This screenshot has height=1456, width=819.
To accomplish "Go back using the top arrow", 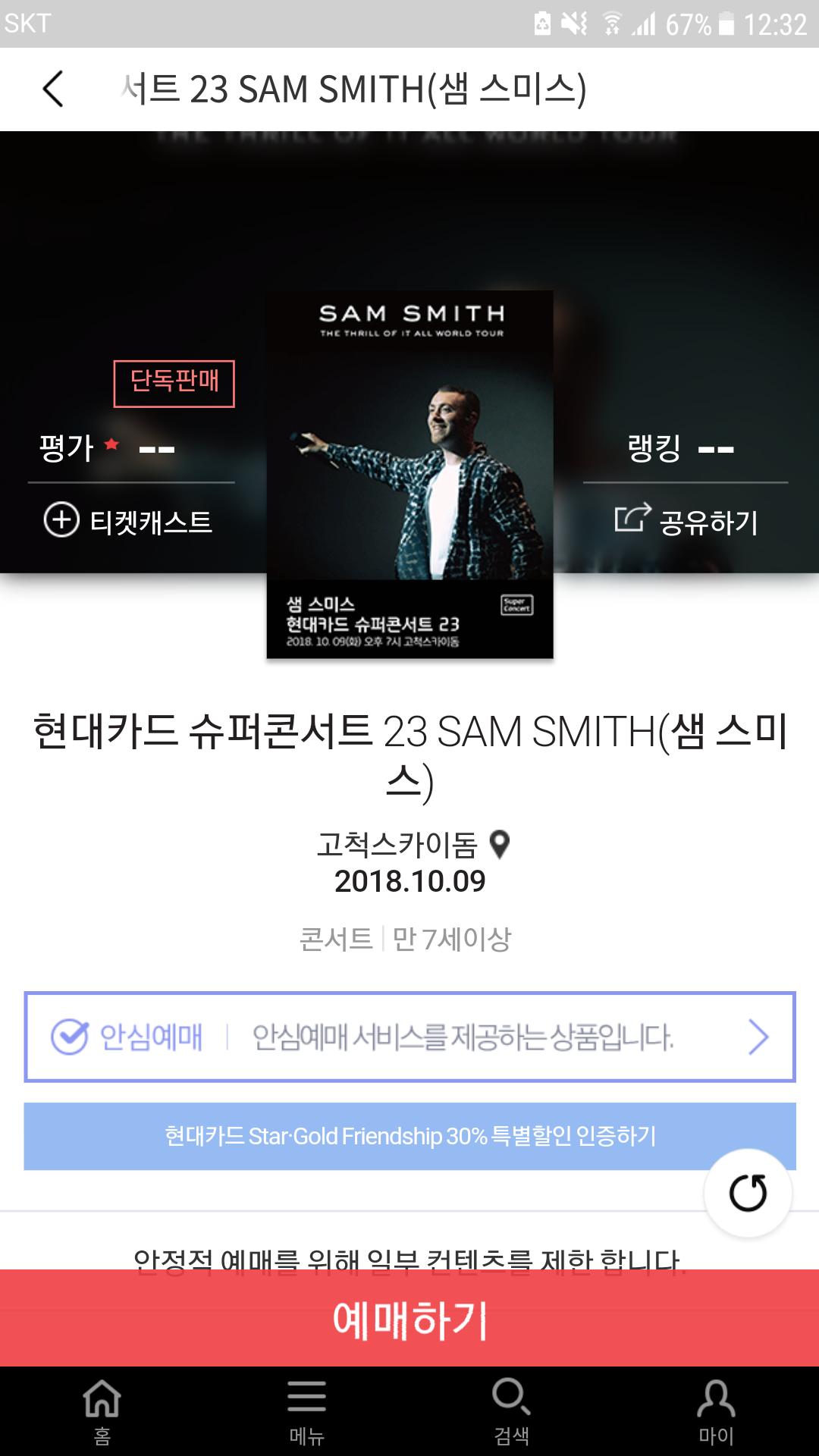I will 53,89.
